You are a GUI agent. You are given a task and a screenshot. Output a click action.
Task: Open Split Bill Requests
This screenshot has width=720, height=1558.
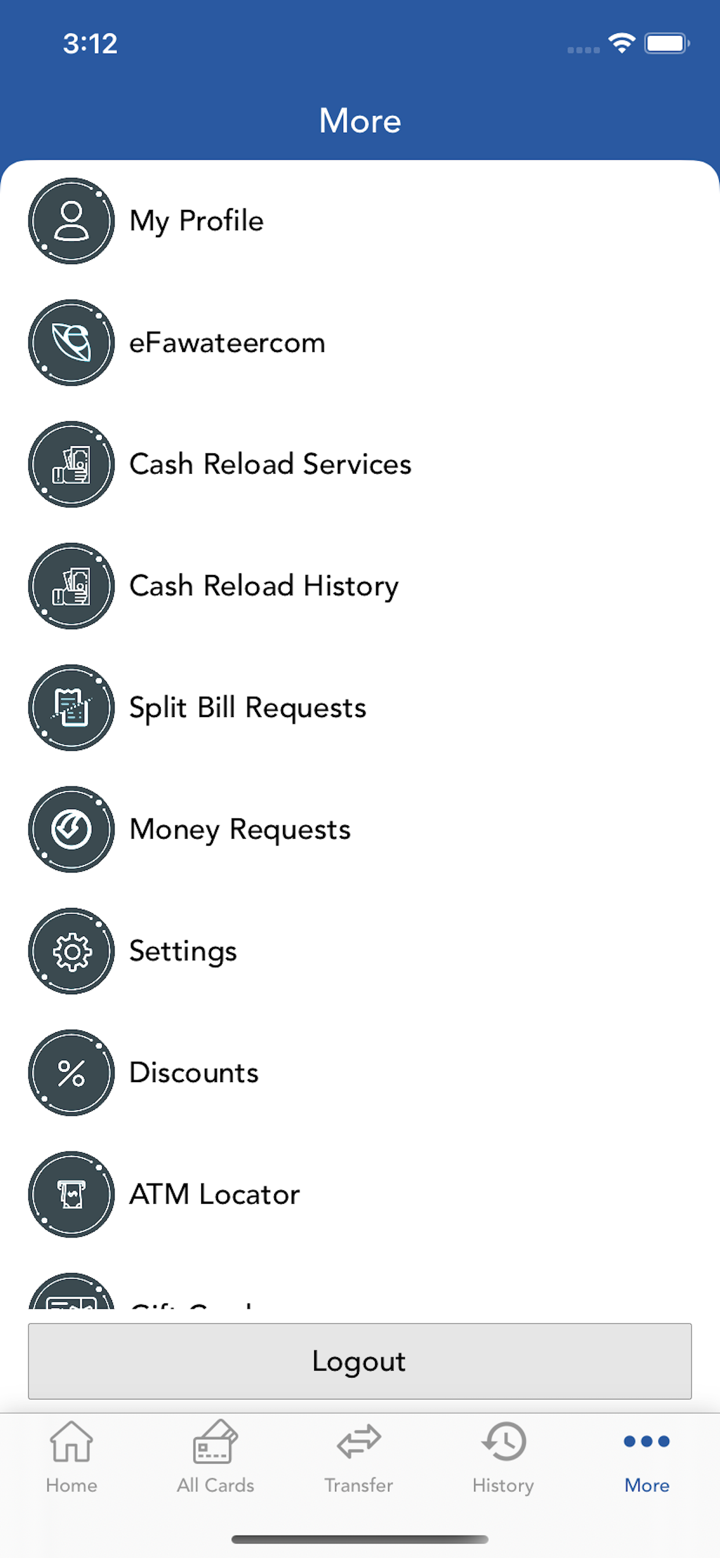(x=247, y=708)
